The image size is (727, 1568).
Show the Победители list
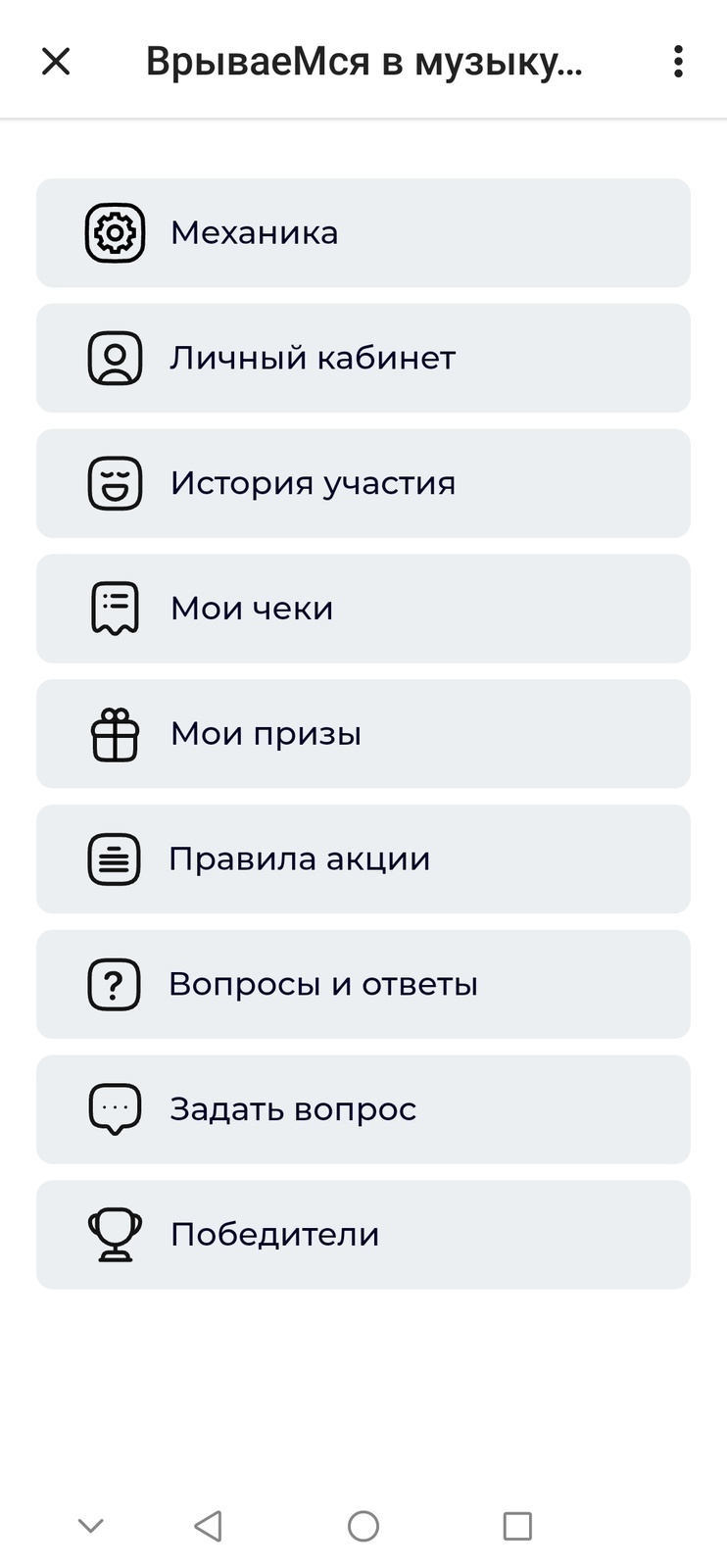(x=363, y=1235)
